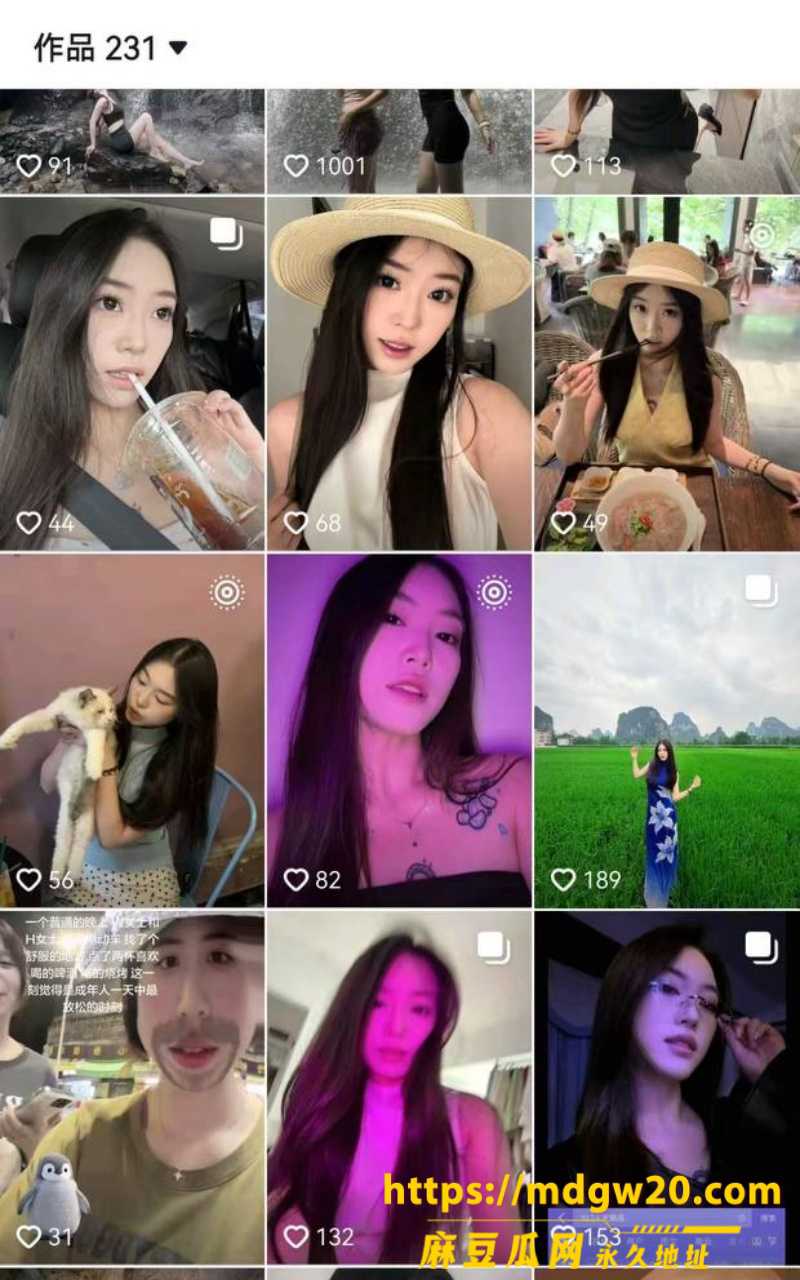Open the purple-lit post with 82 likes
This screenshot has height=1280, width=800.
399,731
